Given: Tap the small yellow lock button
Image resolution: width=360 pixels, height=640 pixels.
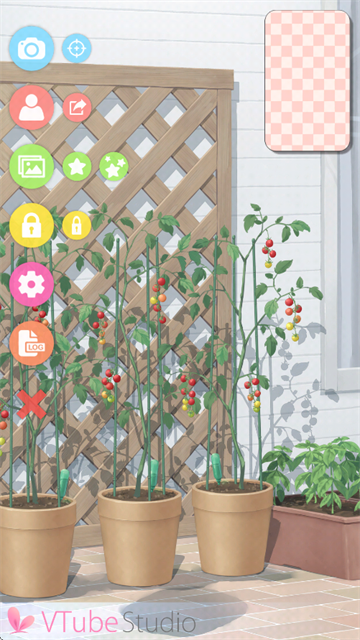Looking at the screenshot, I should click(x=77, y=225).
